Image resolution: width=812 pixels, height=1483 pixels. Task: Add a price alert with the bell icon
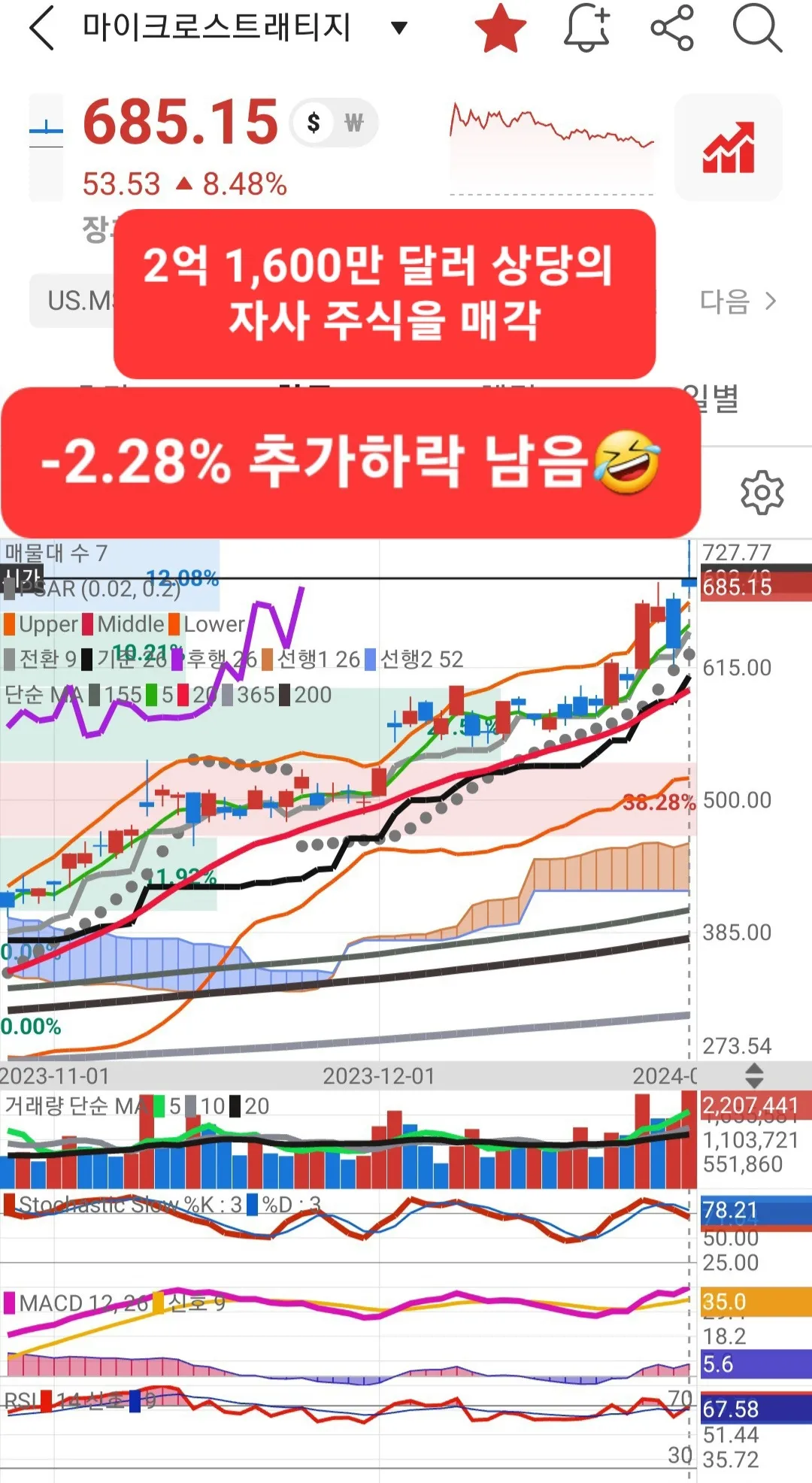coord(586,29)
